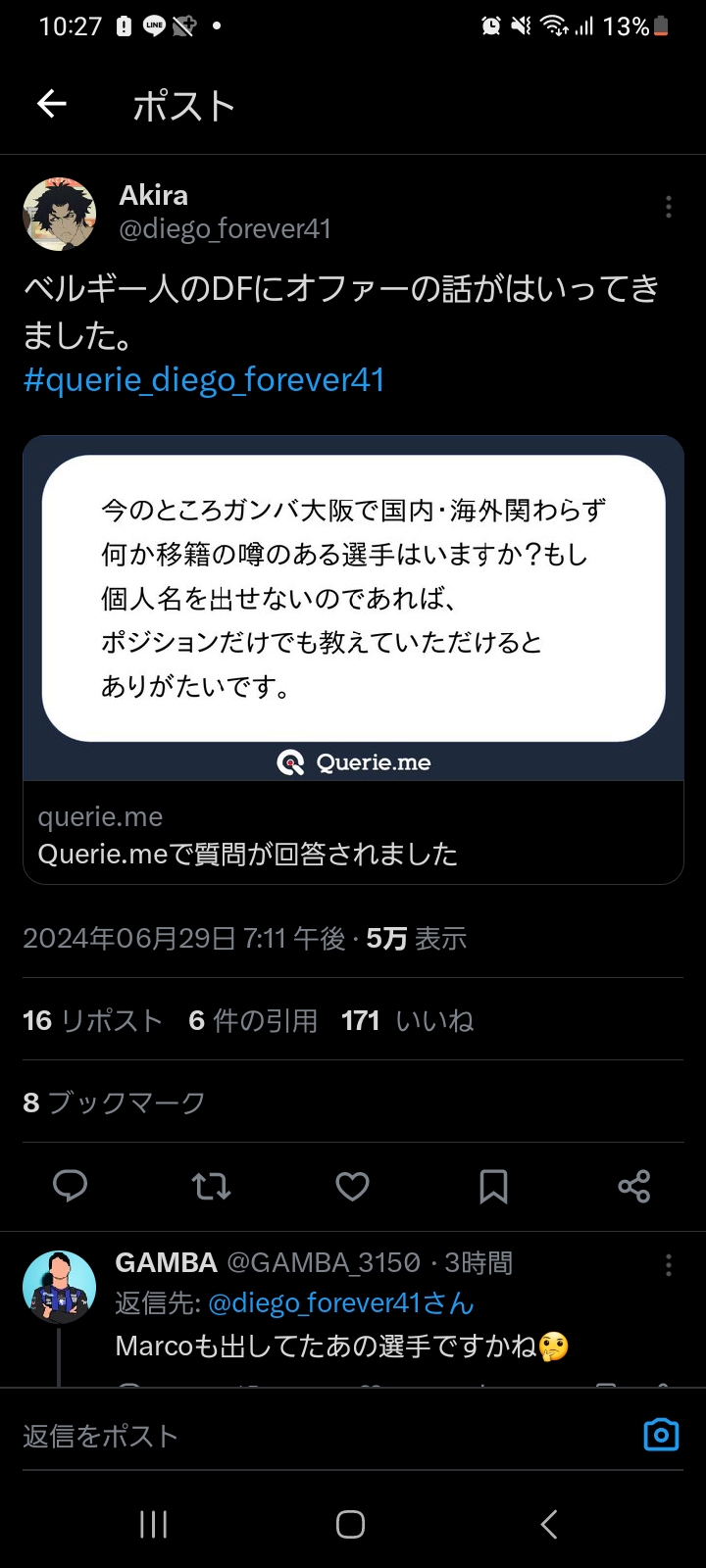The height and width of the screenshot is (1568, 706).
Task: Open Akira's profile picture
Action: pyautogui.click(x=60, y=214)
